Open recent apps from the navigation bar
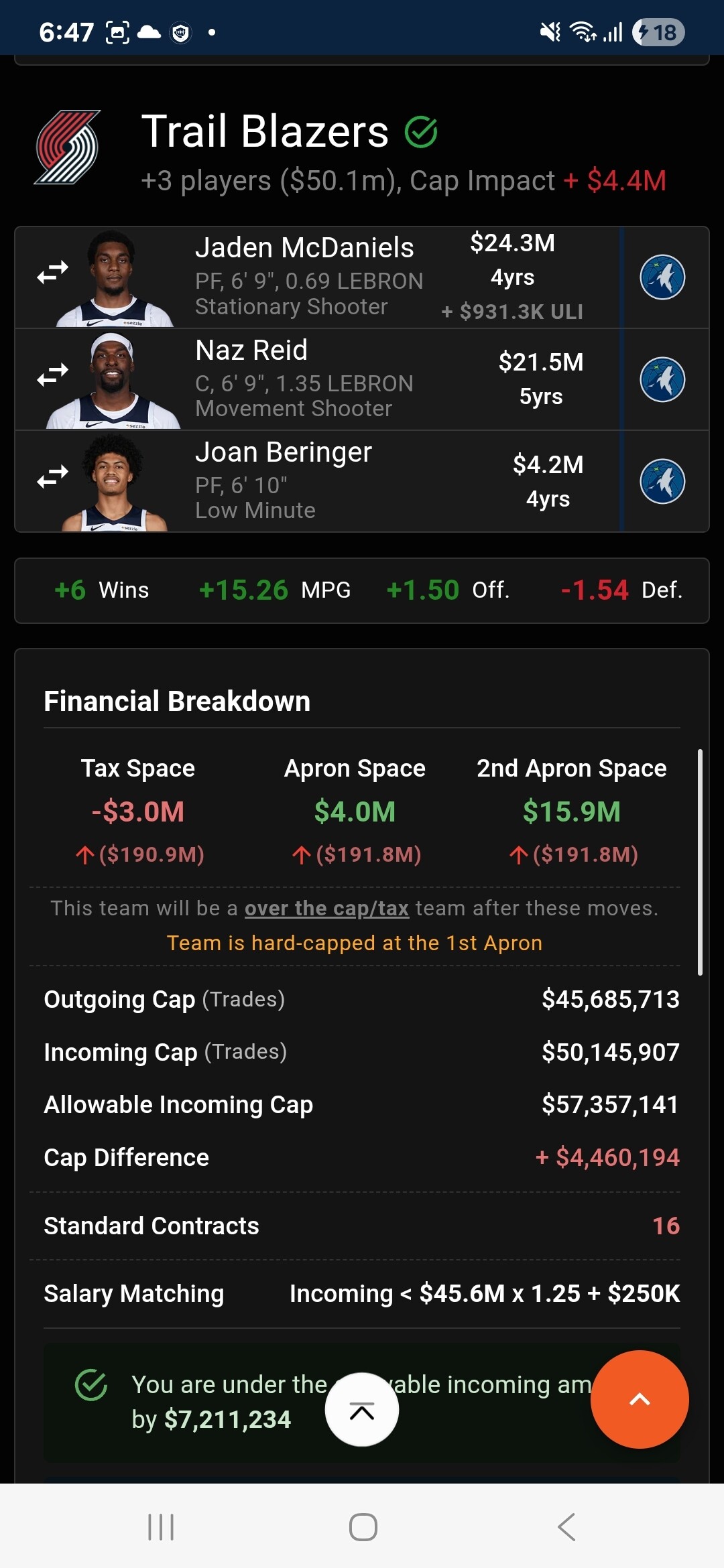This screenshot has width=724, height=1568. (x=161, y=1527)
